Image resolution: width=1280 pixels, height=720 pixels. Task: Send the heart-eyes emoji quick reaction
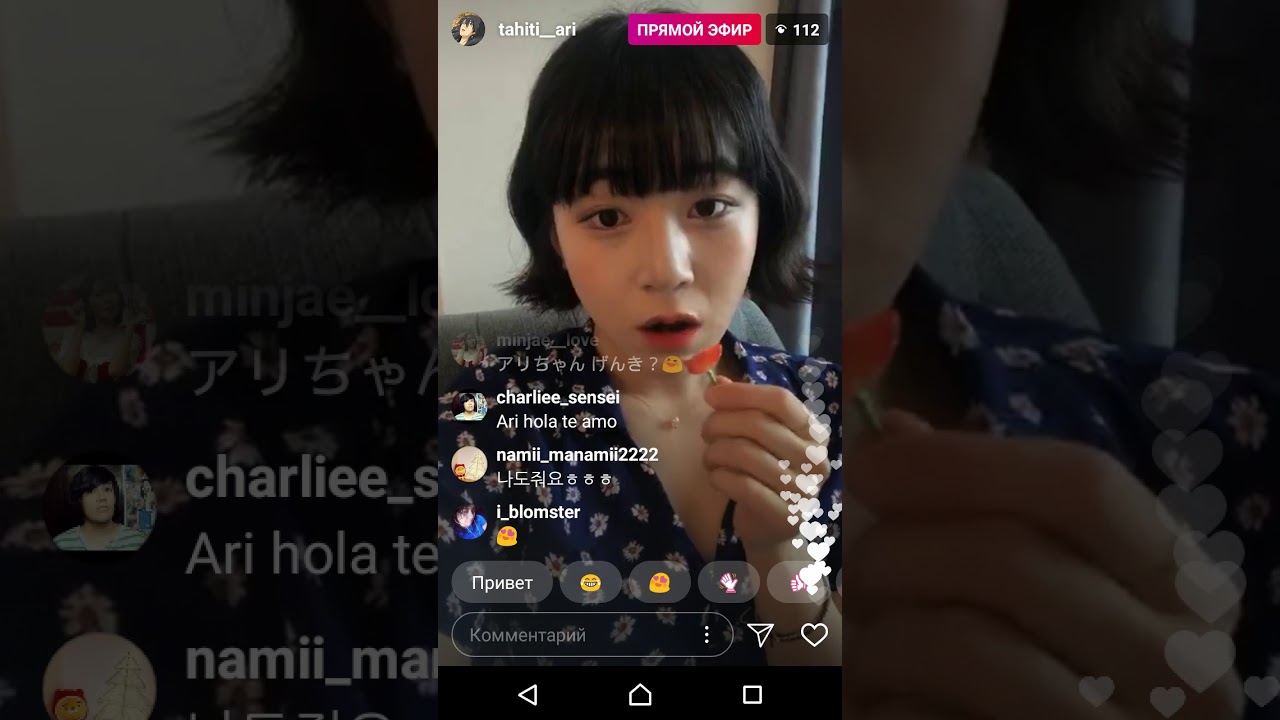pos(659,583)
